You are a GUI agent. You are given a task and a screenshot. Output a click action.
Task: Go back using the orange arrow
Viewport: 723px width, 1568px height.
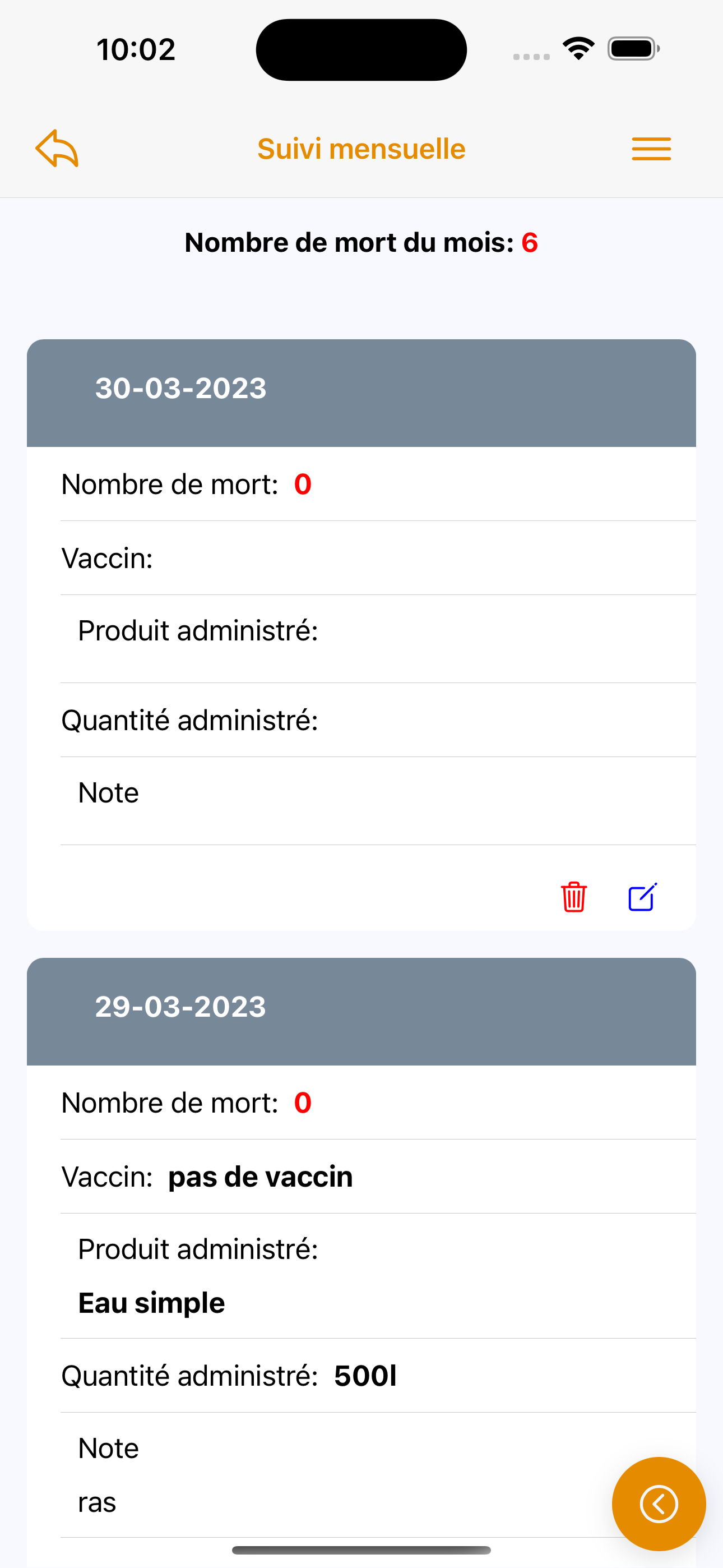point(57,149)
